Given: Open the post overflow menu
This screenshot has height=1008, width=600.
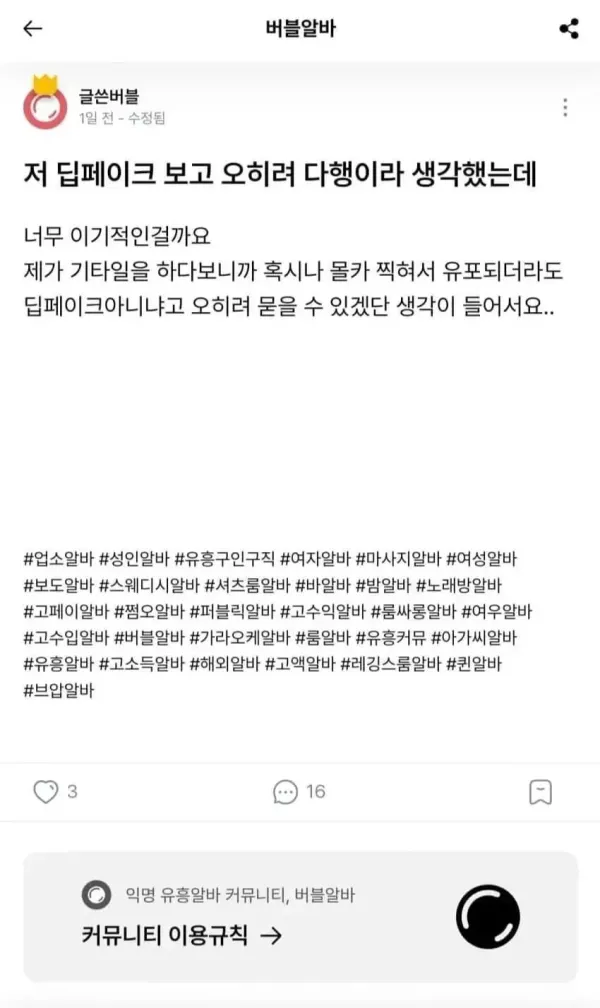Looking at the screenshot, I should pyautogui.click(x=565, y=108).
